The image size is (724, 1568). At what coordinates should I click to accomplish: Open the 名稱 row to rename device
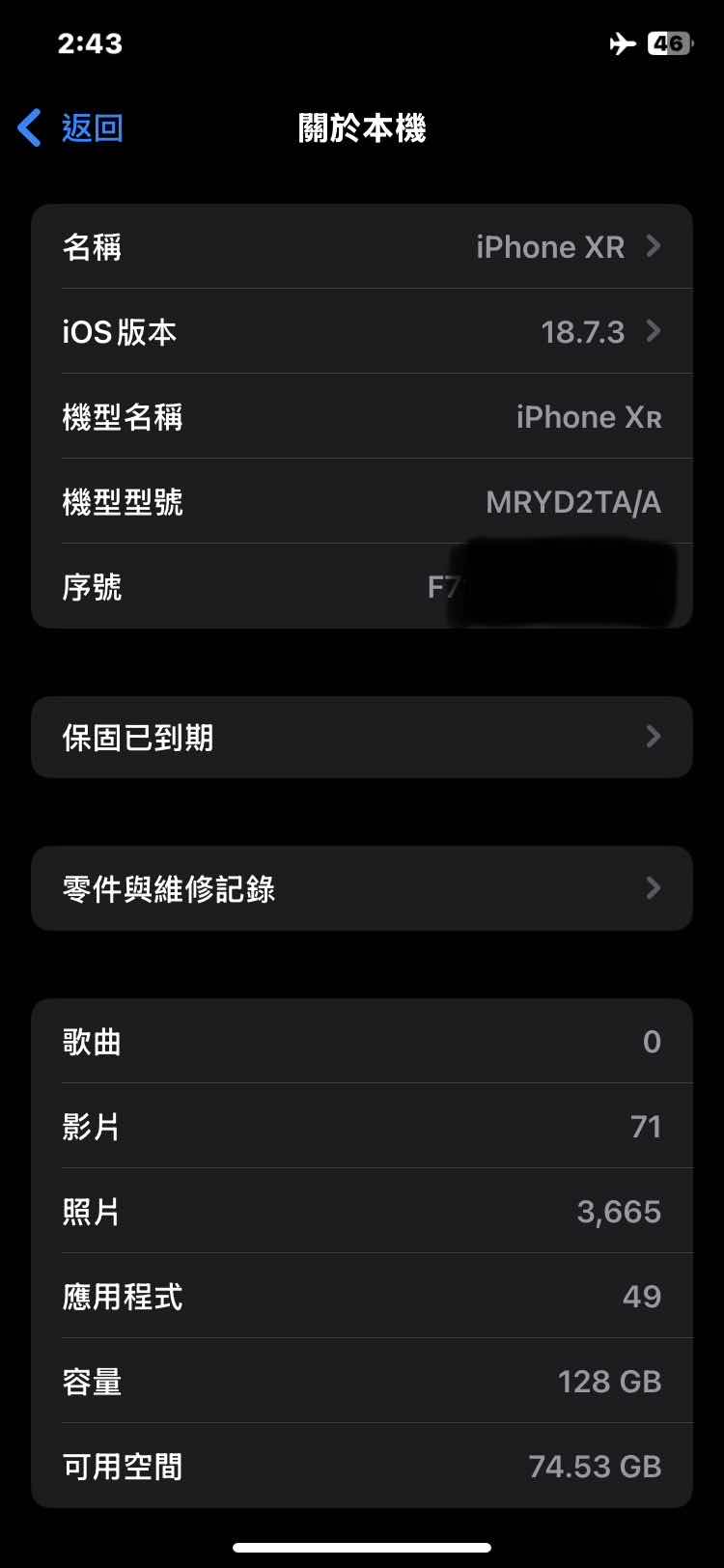coord(362,247)
